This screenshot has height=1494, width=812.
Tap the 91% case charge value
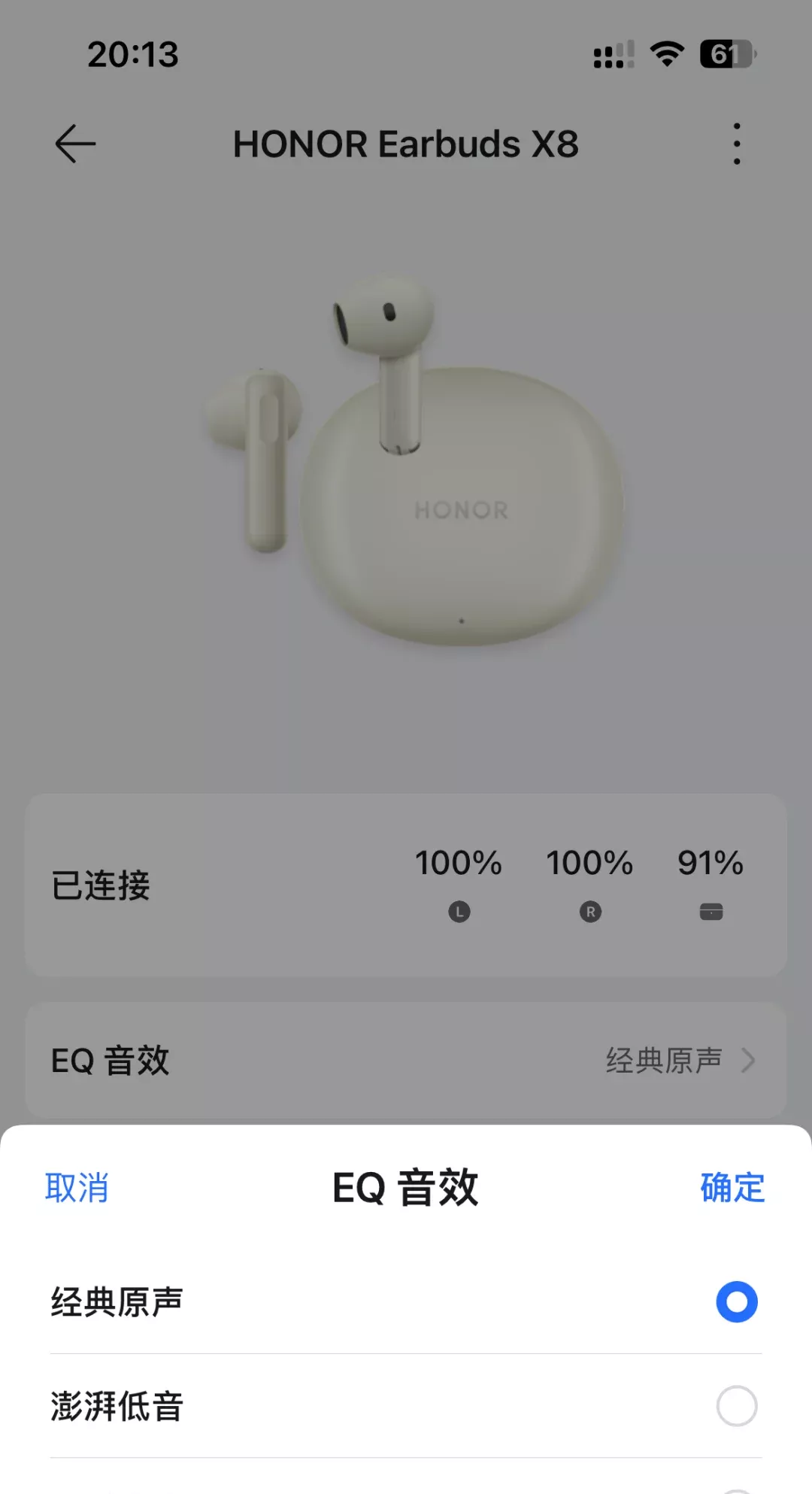710,863
